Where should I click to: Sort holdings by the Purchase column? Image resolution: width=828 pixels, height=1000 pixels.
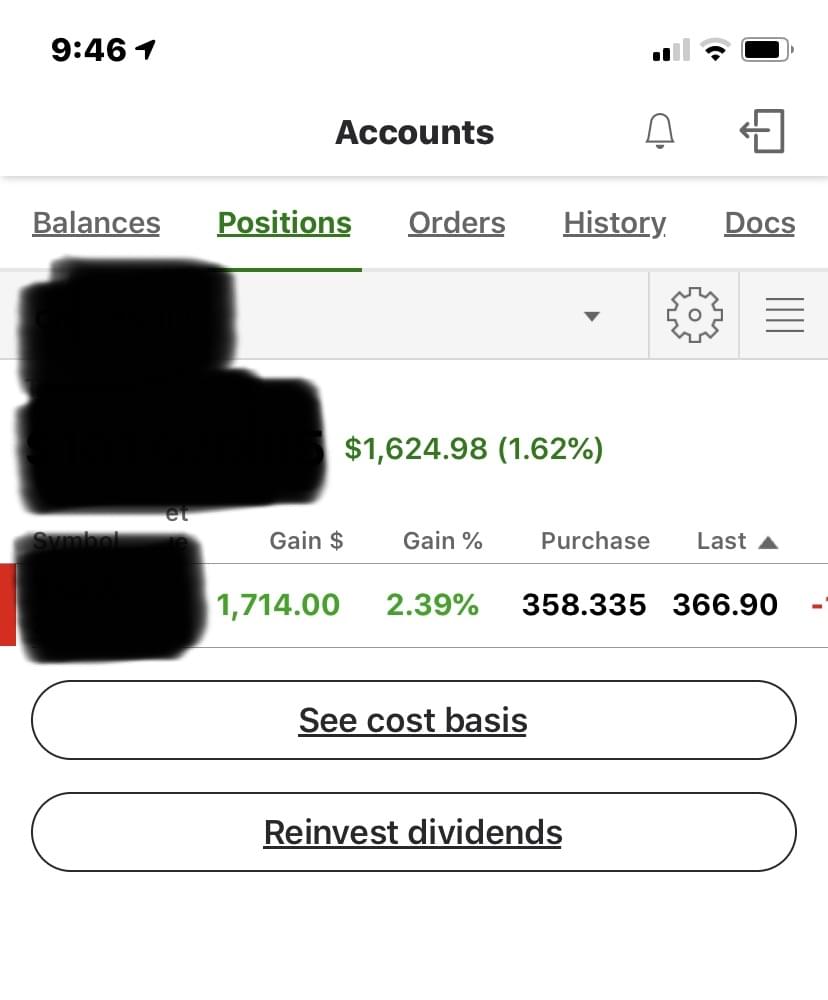pos(595,541)
